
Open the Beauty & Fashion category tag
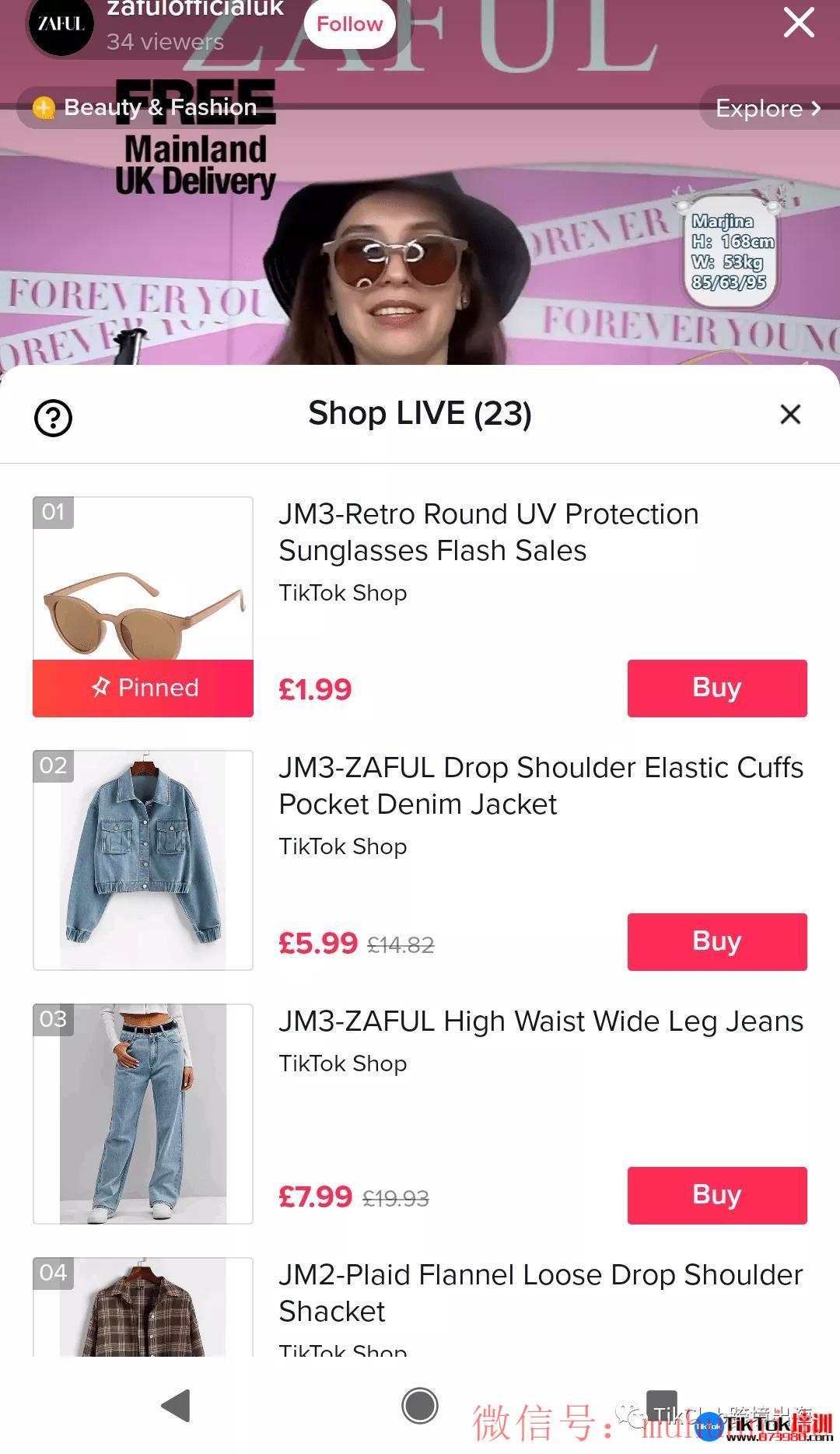[146, 107]
